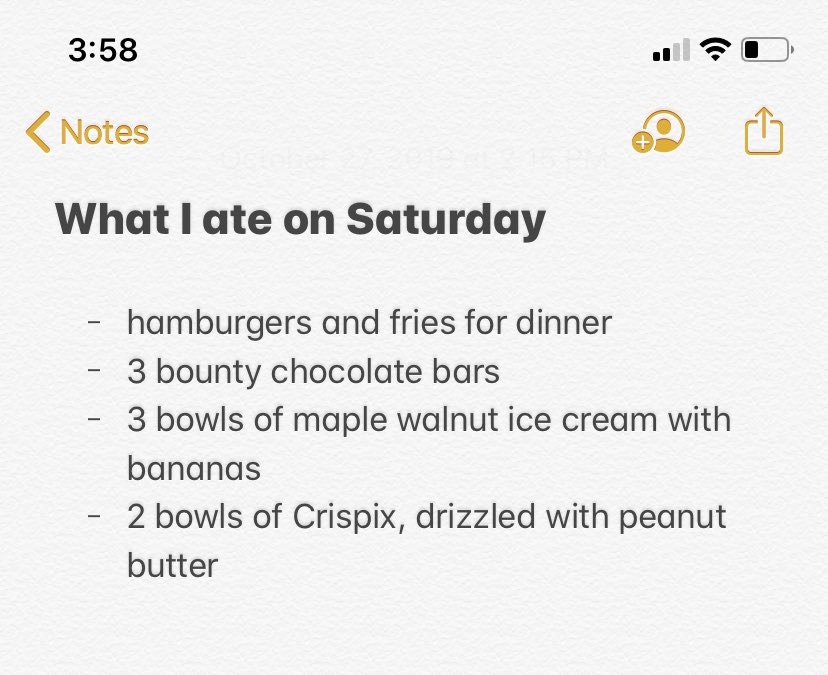This screenshot has width=828, height=675.
Task: Open the share sheet for this note
Action: click(763, 132)
